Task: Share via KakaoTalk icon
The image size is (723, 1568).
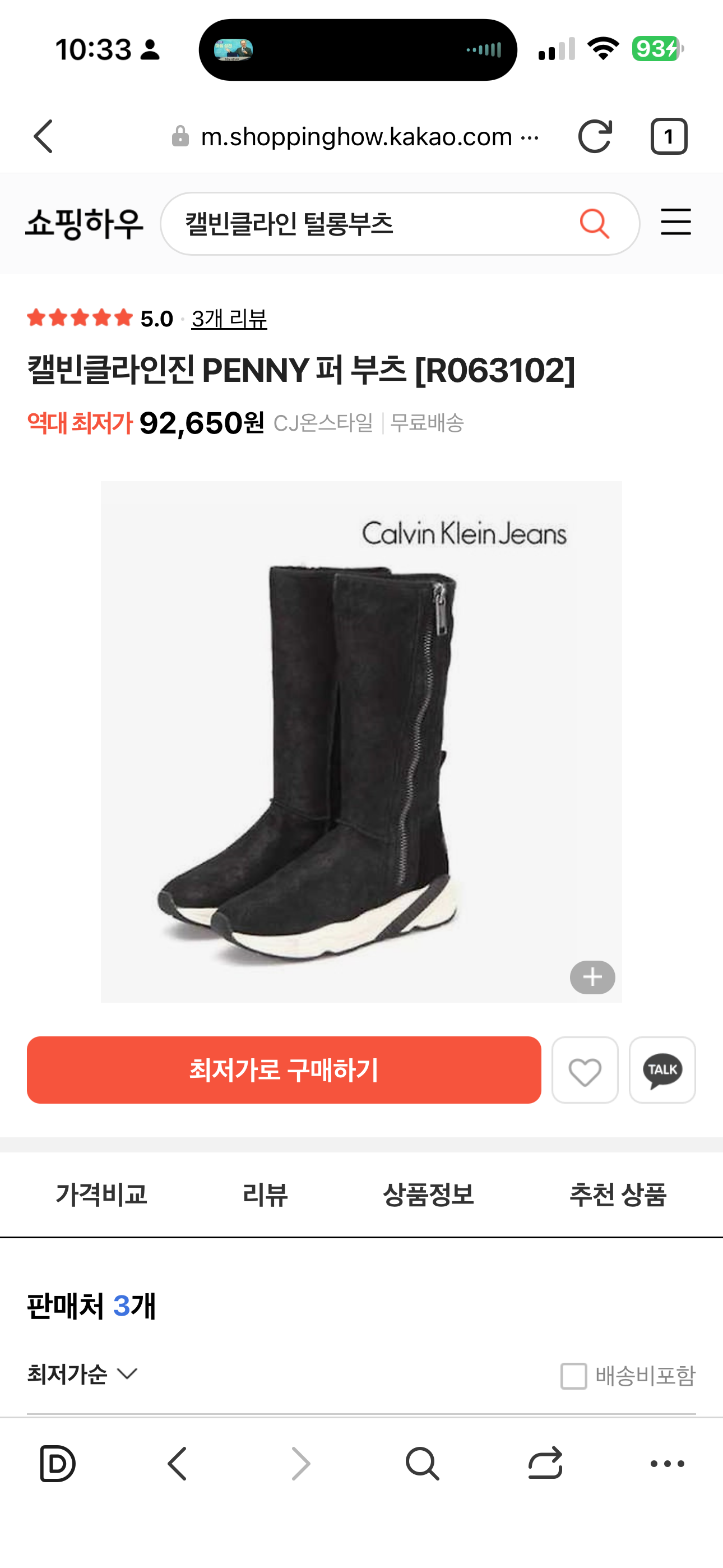Action: (661, 1070)
